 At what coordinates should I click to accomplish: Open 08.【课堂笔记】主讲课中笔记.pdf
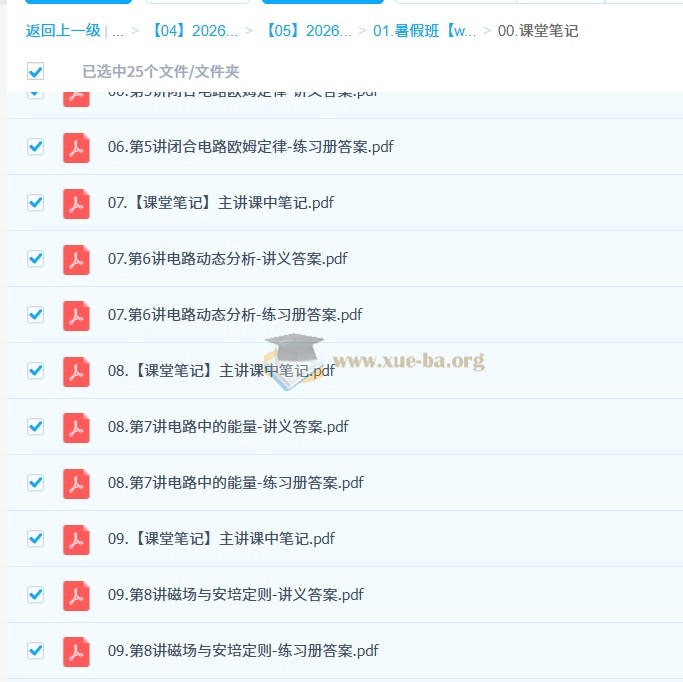click(x=220, y=371)
